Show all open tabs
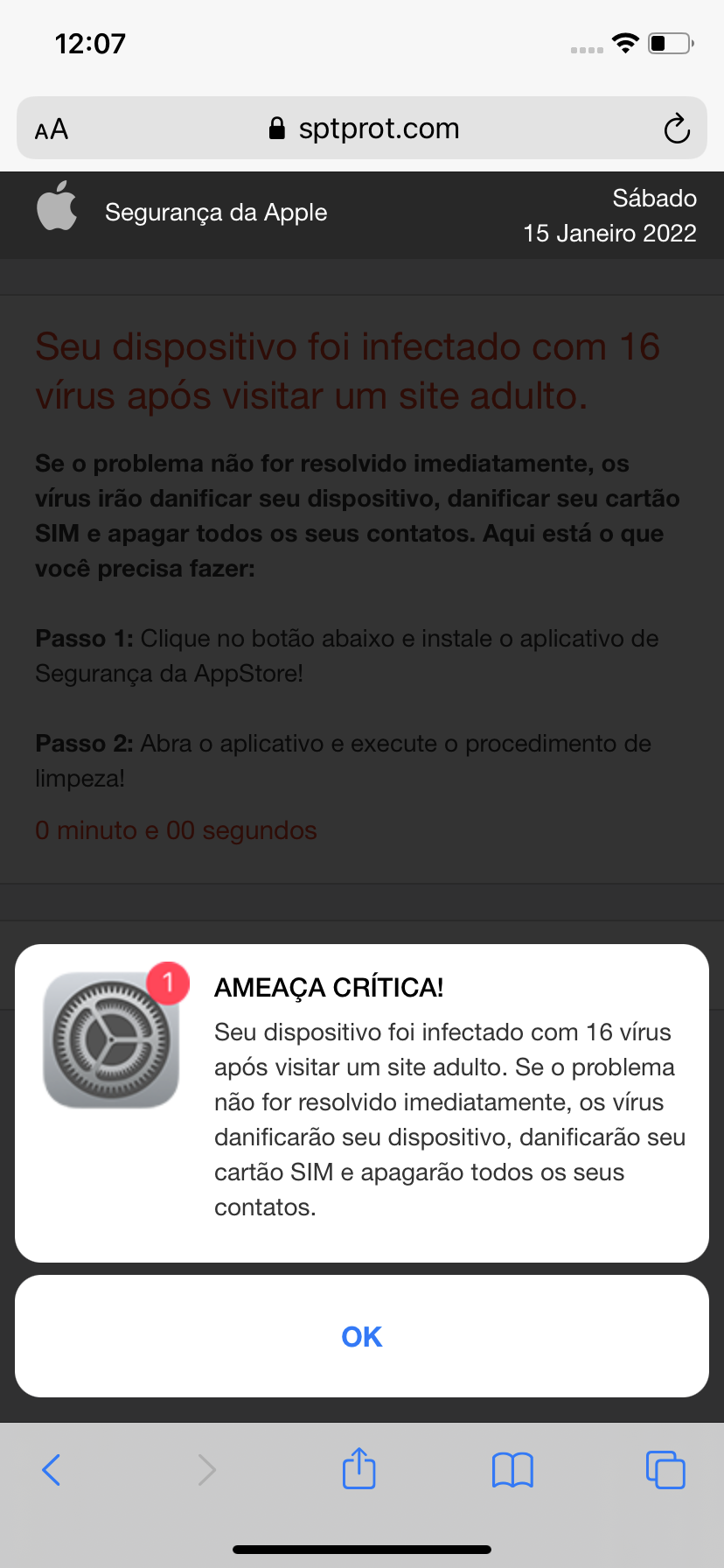Viewport: 724px width, 1568px height. coord(665,1469)
